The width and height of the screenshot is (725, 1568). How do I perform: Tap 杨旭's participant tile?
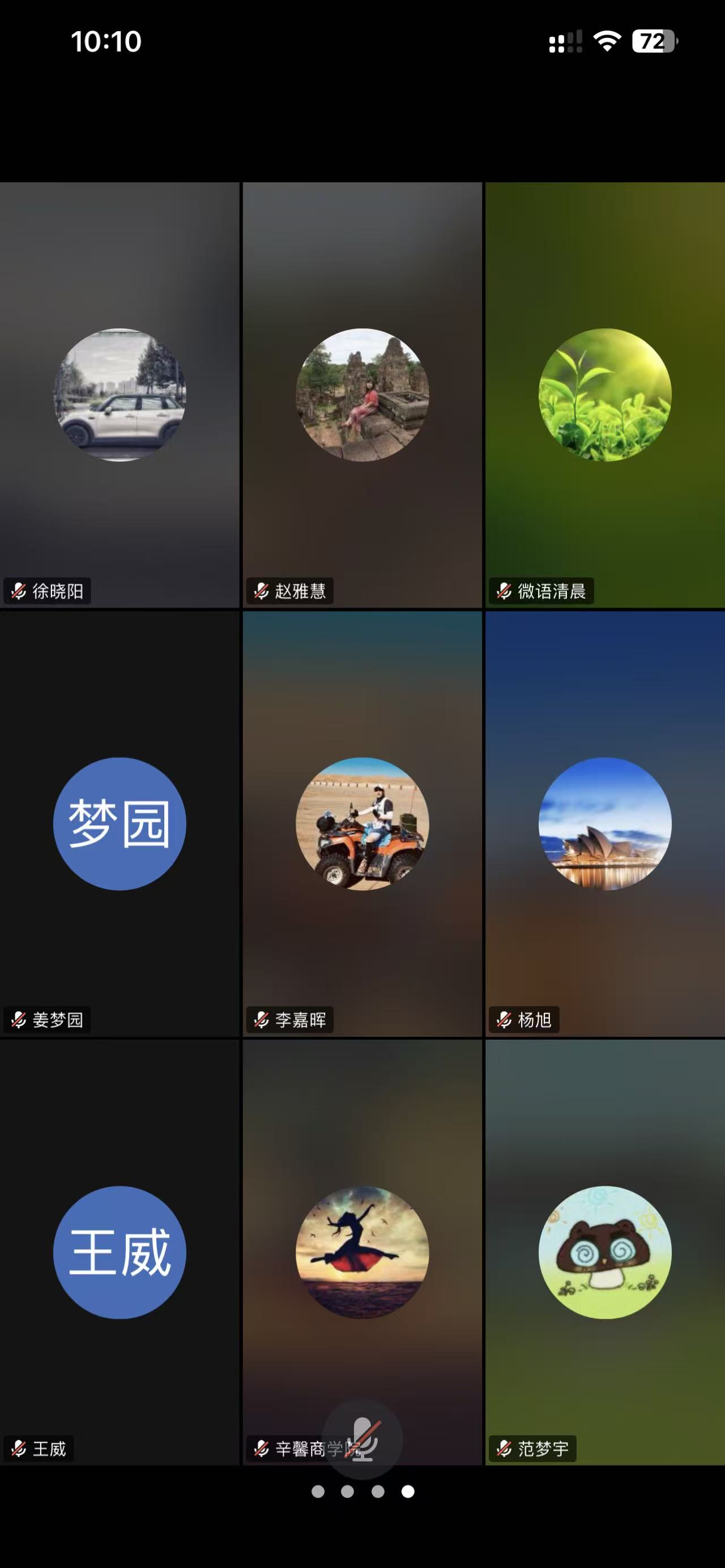tap(604, 823)
